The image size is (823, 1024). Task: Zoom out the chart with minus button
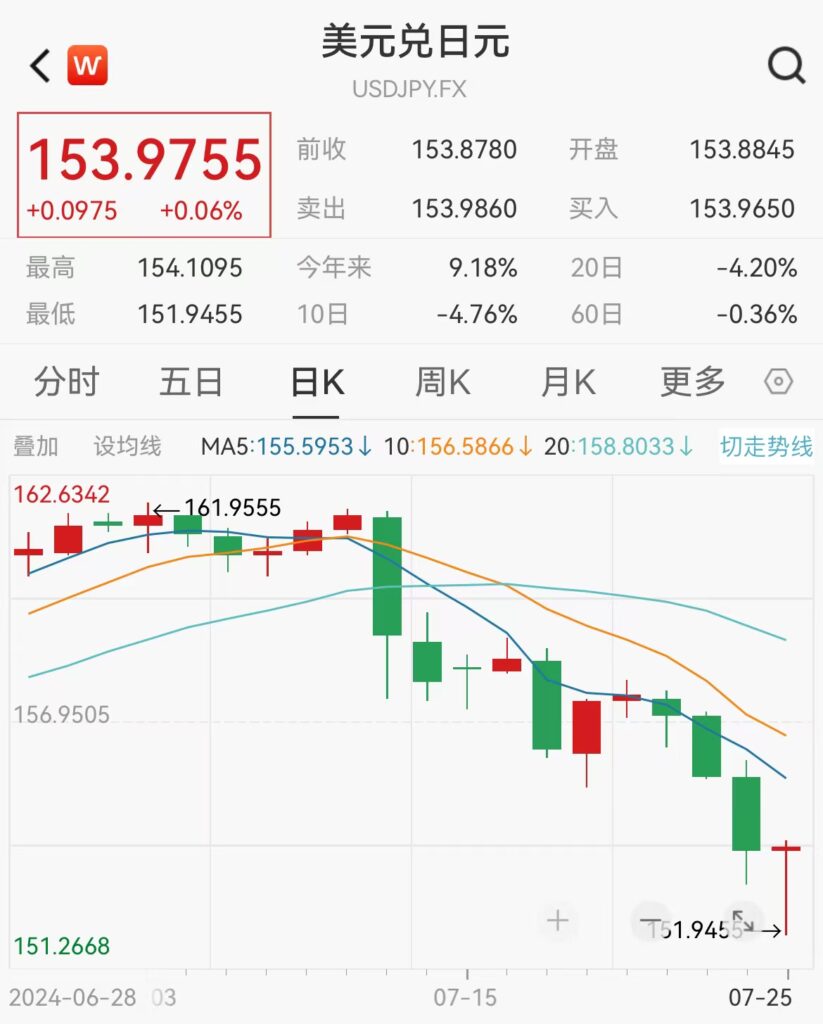pyautogui.click(x=651, y=921)
